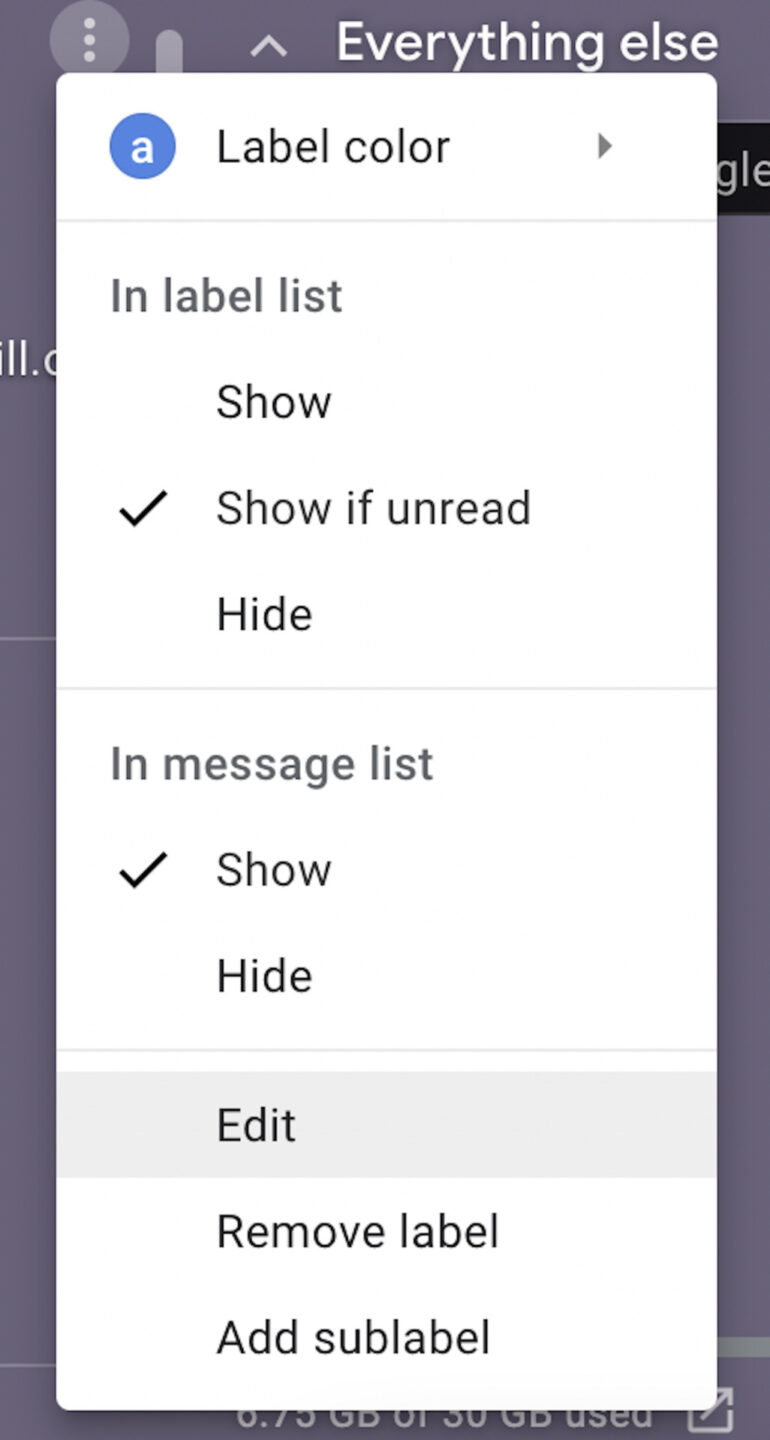Click the checkmark beside Show in message list
770x1440 pixels.
coord(143,869)
